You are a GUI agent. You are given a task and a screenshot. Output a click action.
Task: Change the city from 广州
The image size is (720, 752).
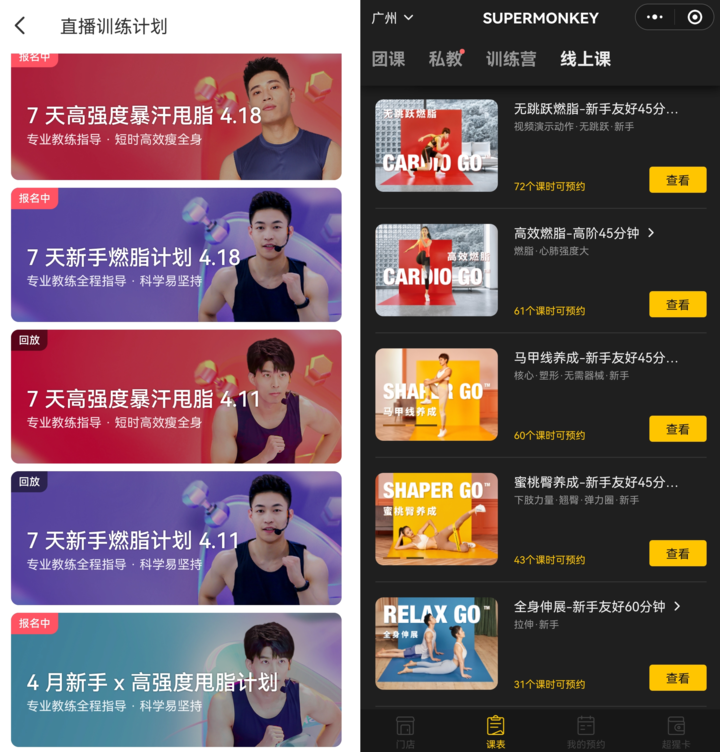[x=392, y=18]
